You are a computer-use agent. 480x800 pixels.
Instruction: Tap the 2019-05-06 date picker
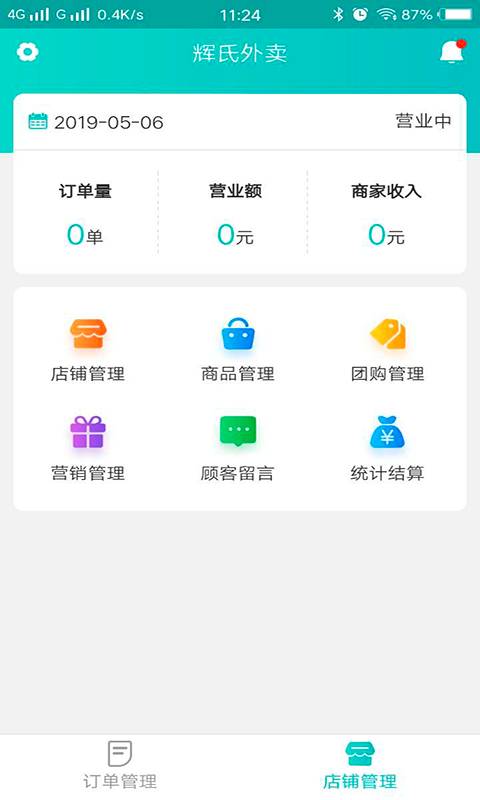tap(96, 122)
